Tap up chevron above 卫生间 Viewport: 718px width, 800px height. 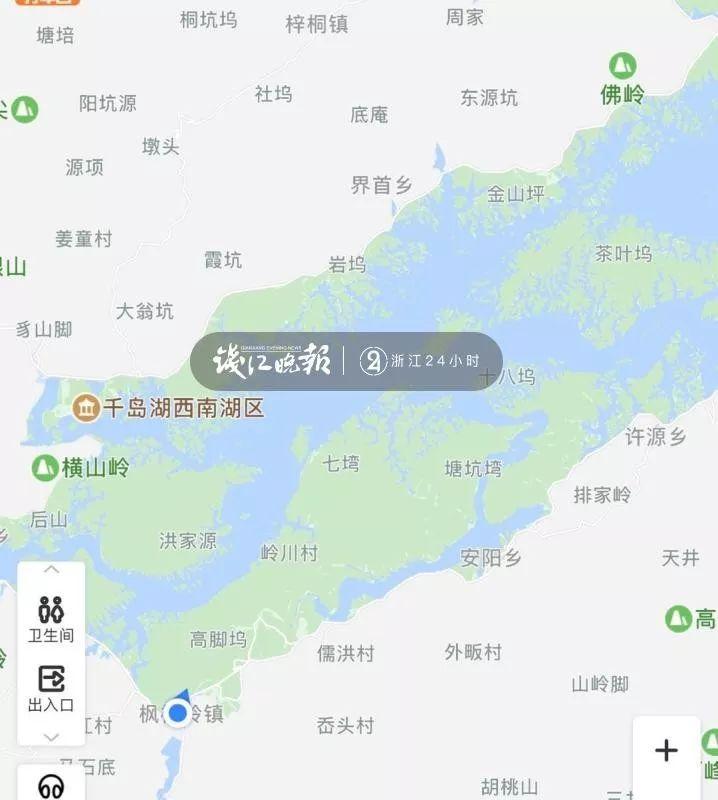pyautogui.click(x=51, y=570)
